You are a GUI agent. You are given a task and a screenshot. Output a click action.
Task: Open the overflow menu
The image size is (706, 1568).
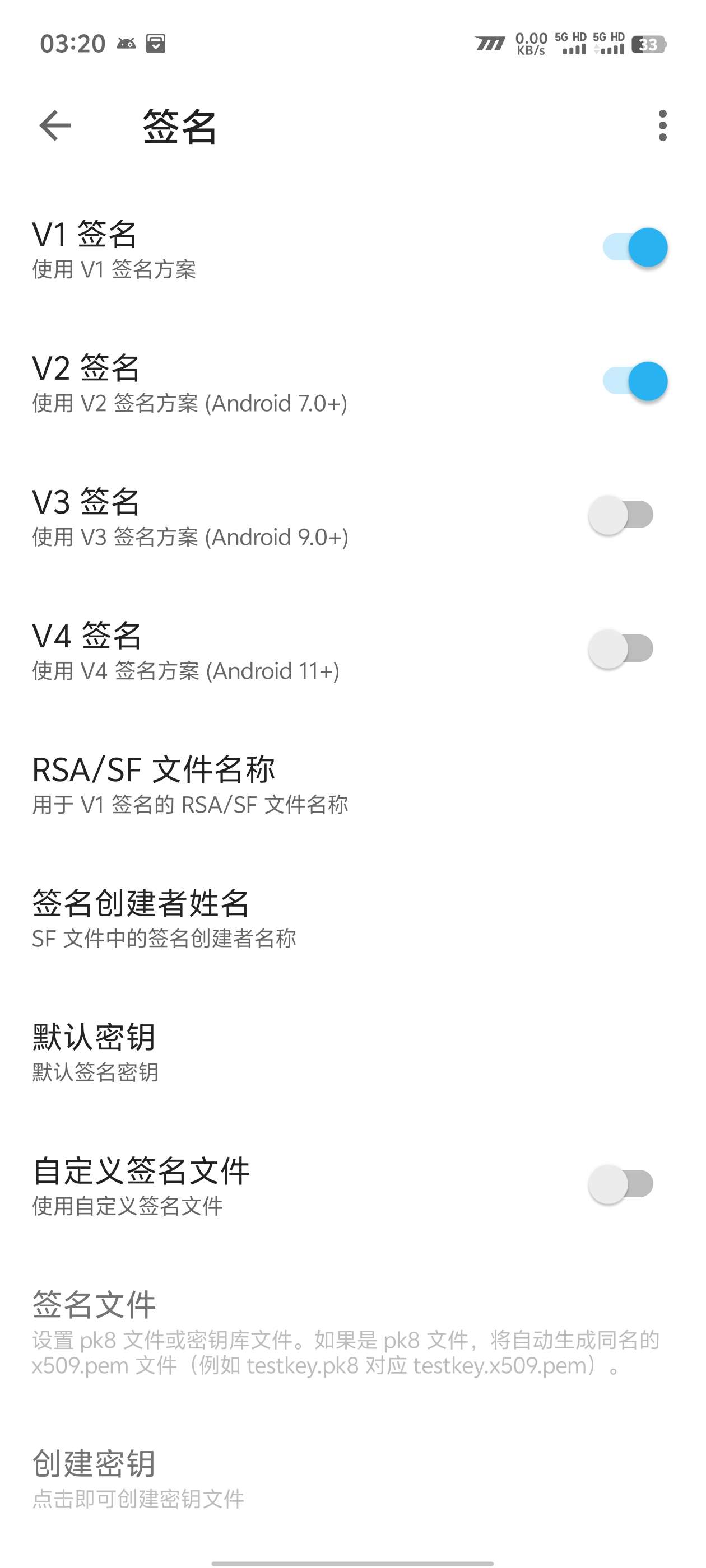point(662,126)
